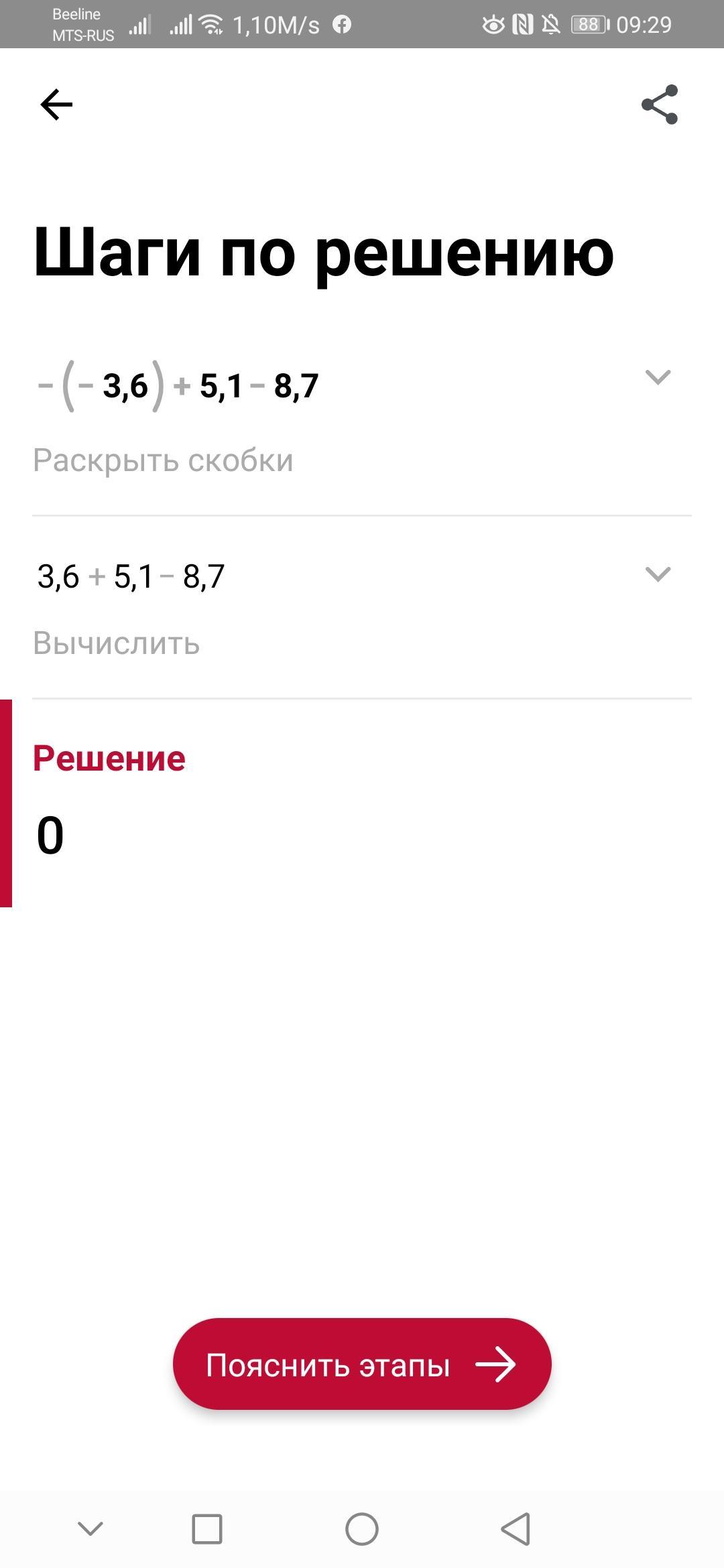Share this solution

pyautogui.click(x=660, y=105)
